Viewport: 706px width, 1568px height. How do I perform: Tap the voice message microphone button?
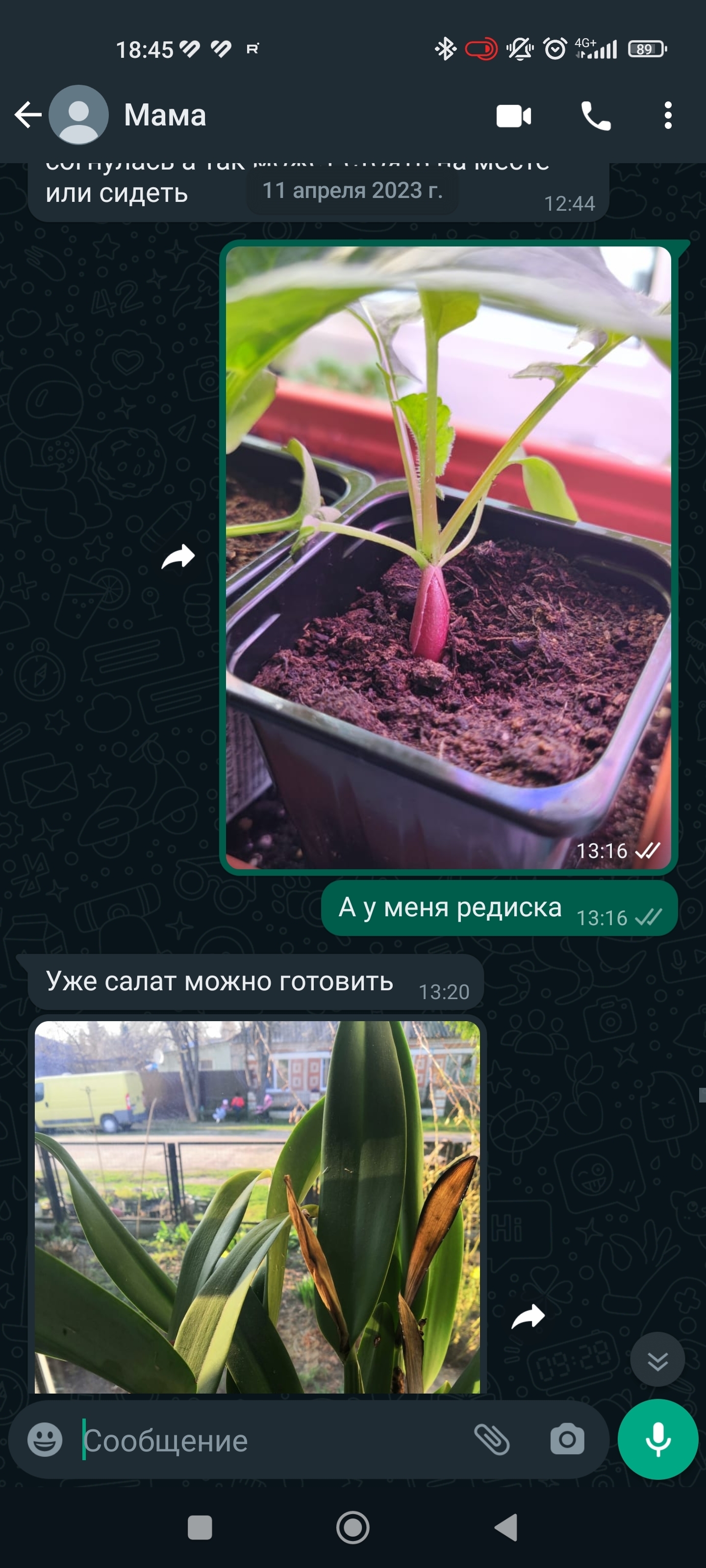(657, 1440)
